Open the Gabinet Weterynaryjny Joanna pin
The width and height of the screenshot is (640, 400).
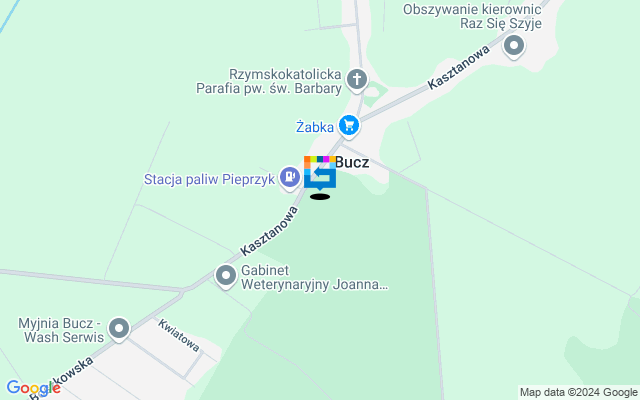point(227,274)
